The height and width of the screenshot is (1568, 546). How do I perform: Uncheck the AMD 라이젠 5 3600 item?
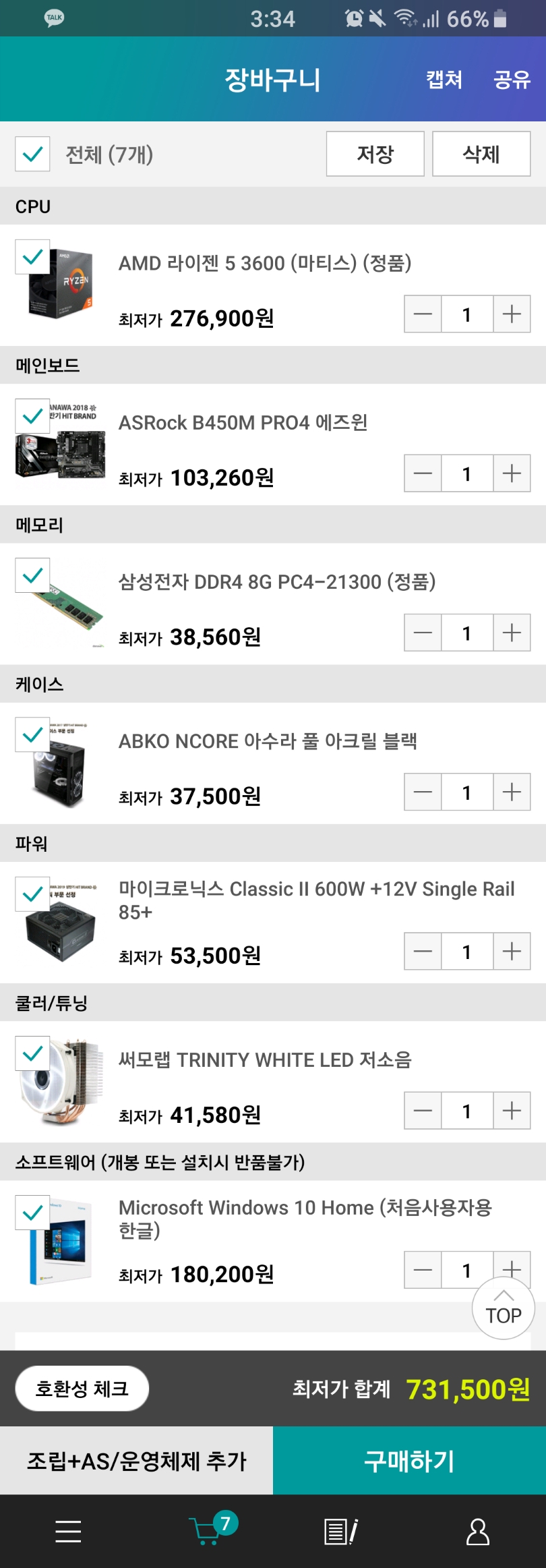[32, 257]
